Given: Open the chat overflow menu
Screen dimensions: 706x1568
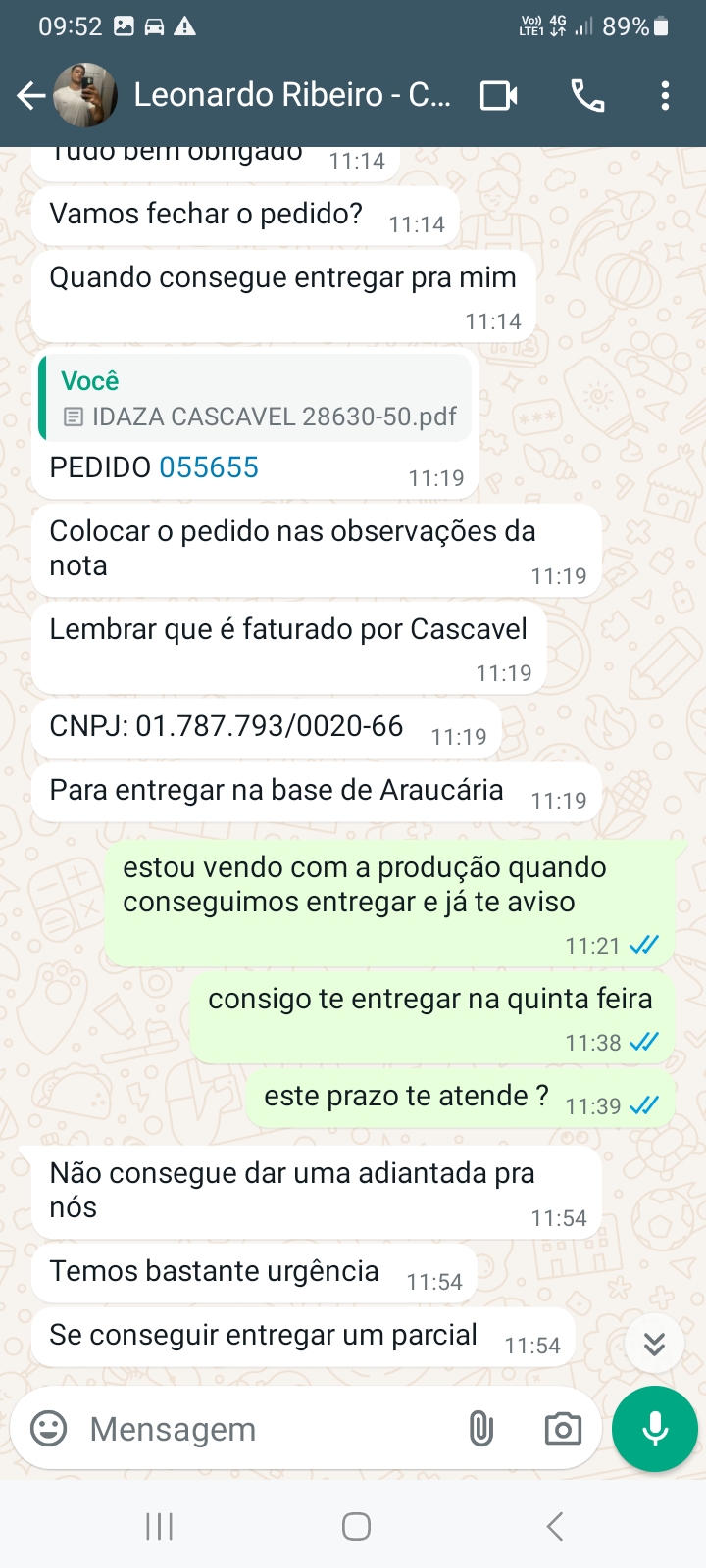Looking at the screenshot, I should 665,95.
